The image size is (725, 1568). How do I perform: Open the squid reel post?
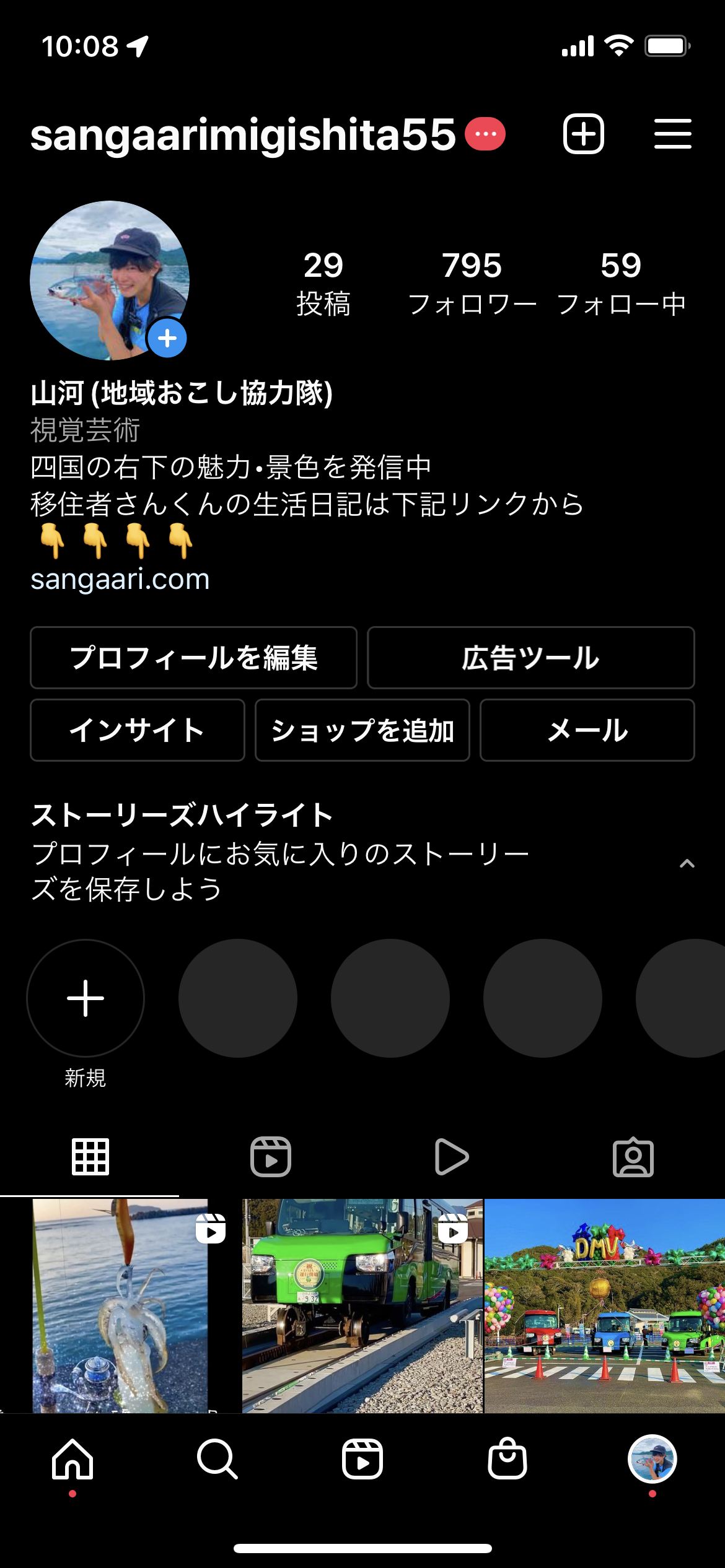(x=120, y=1305)
